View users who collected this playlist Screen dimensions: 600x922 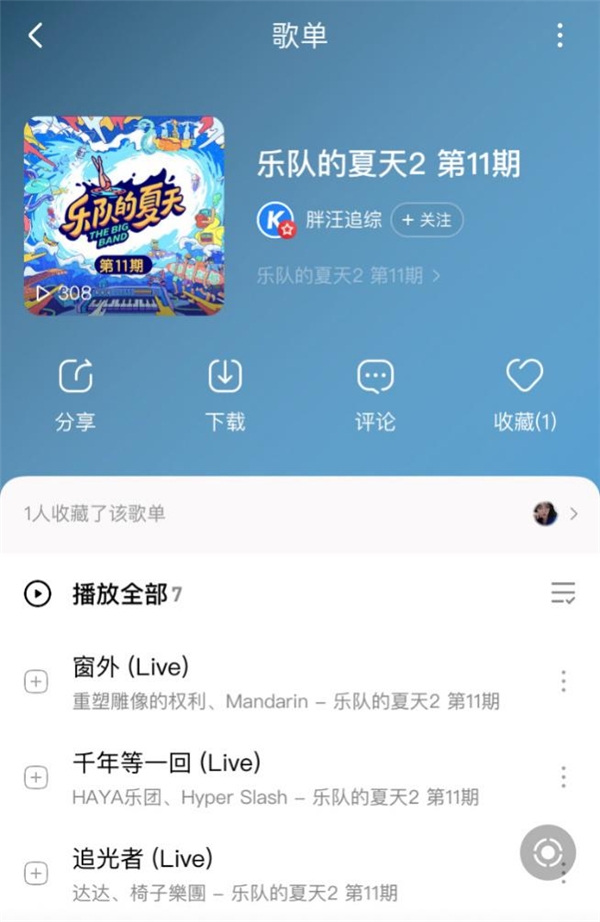point(300,514)
